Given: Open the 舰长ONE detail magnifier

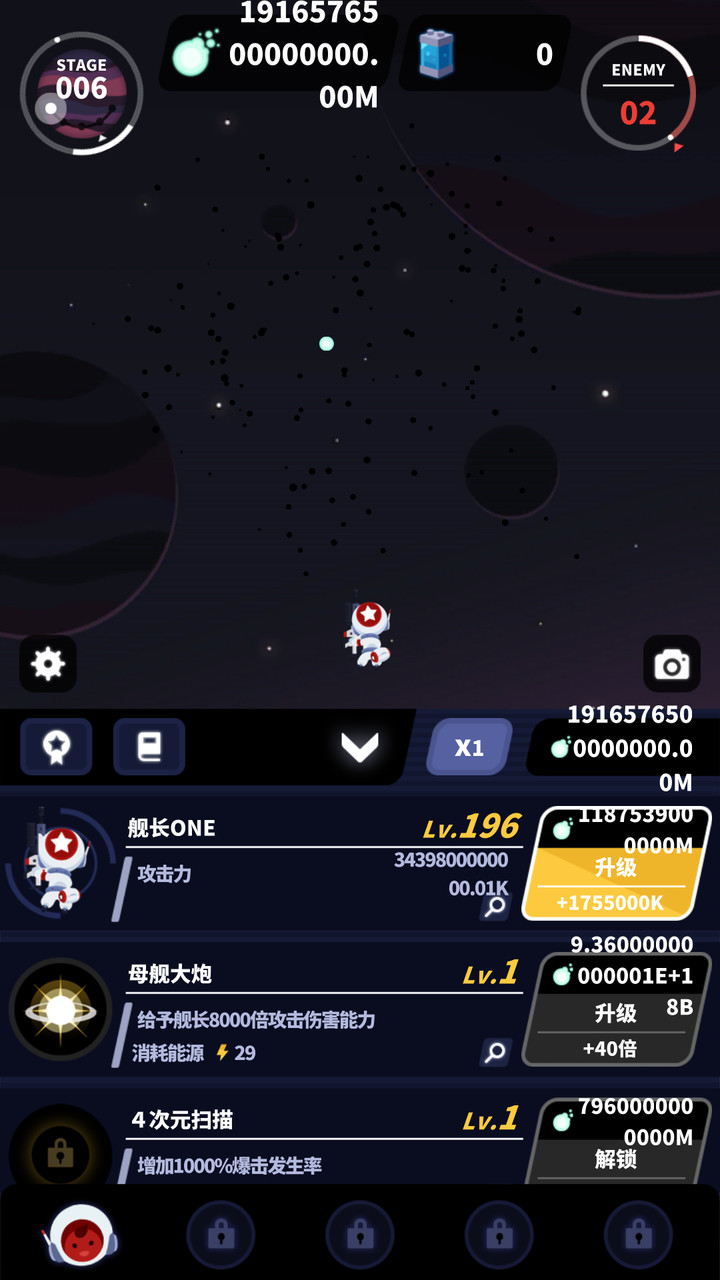Looking at the screenshot, I should (494, 905).
